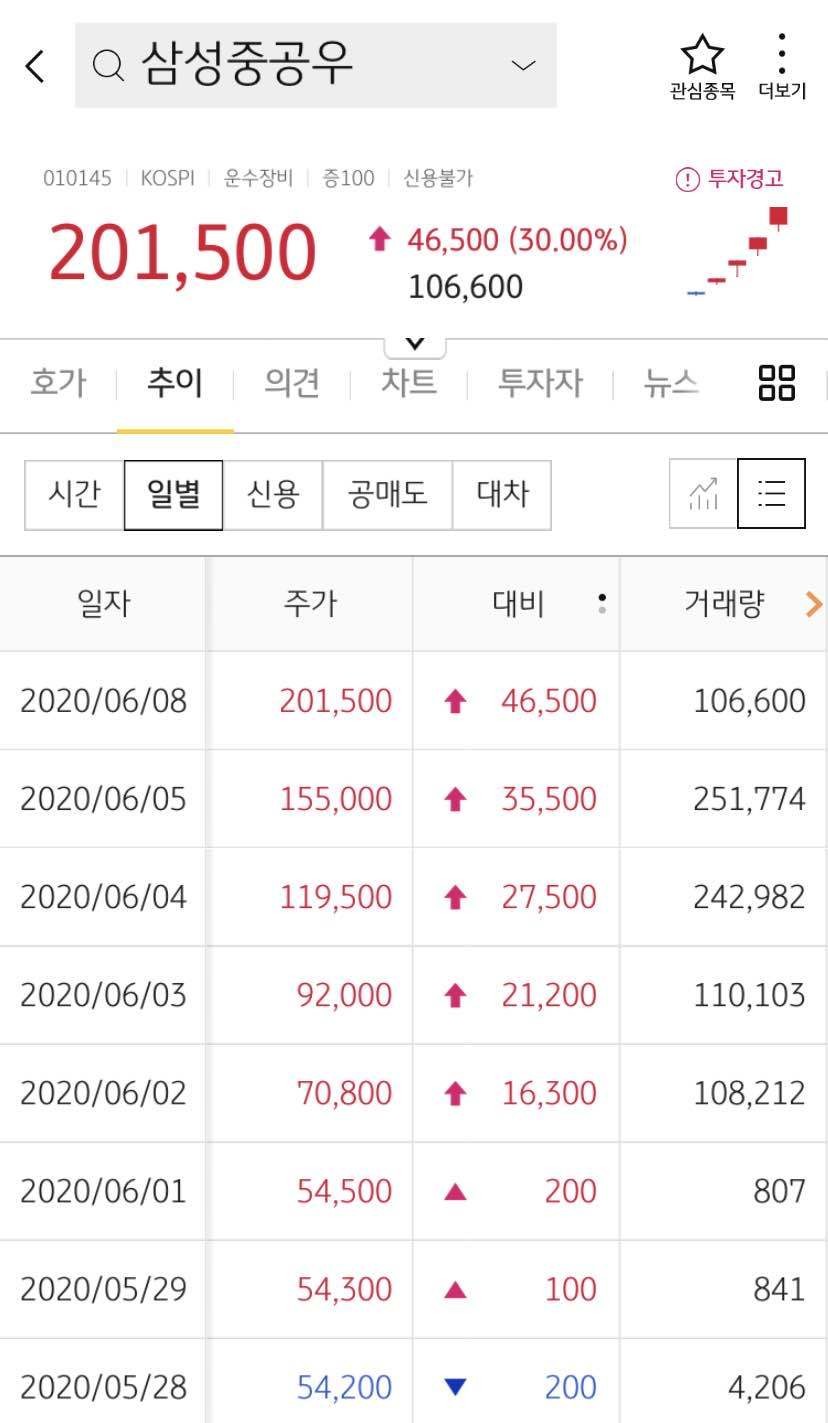828x1423 pixels.
Task: Toggle 대비 column sort dots
Action: tap(600, 604)
